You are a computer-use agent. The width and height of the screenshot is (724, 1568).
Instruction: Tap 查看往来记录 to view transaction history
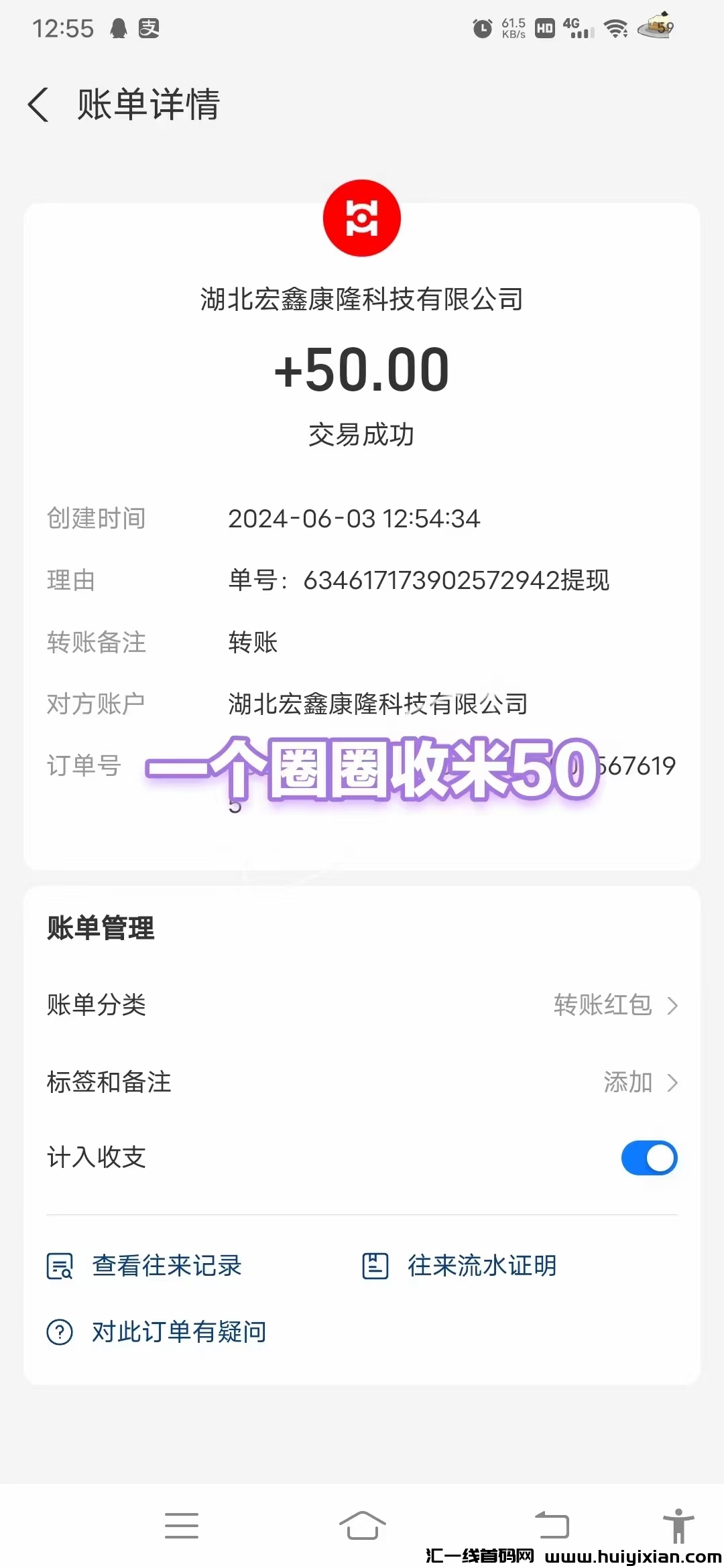pos(168,1265)
